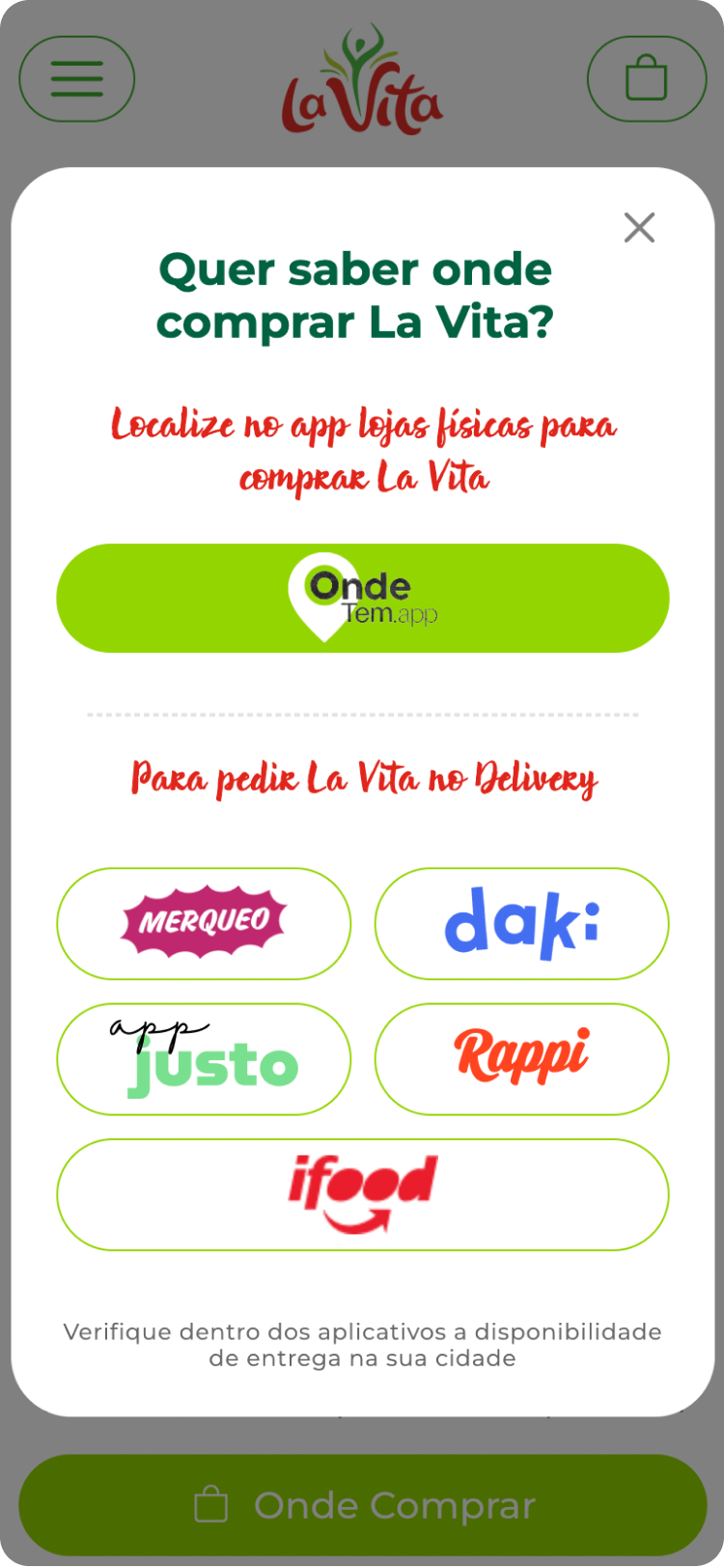The height and width of the screenshot is (1568, 724).
Task: Click the OndeTem.app location pin icon
Action: coord(324,597)
